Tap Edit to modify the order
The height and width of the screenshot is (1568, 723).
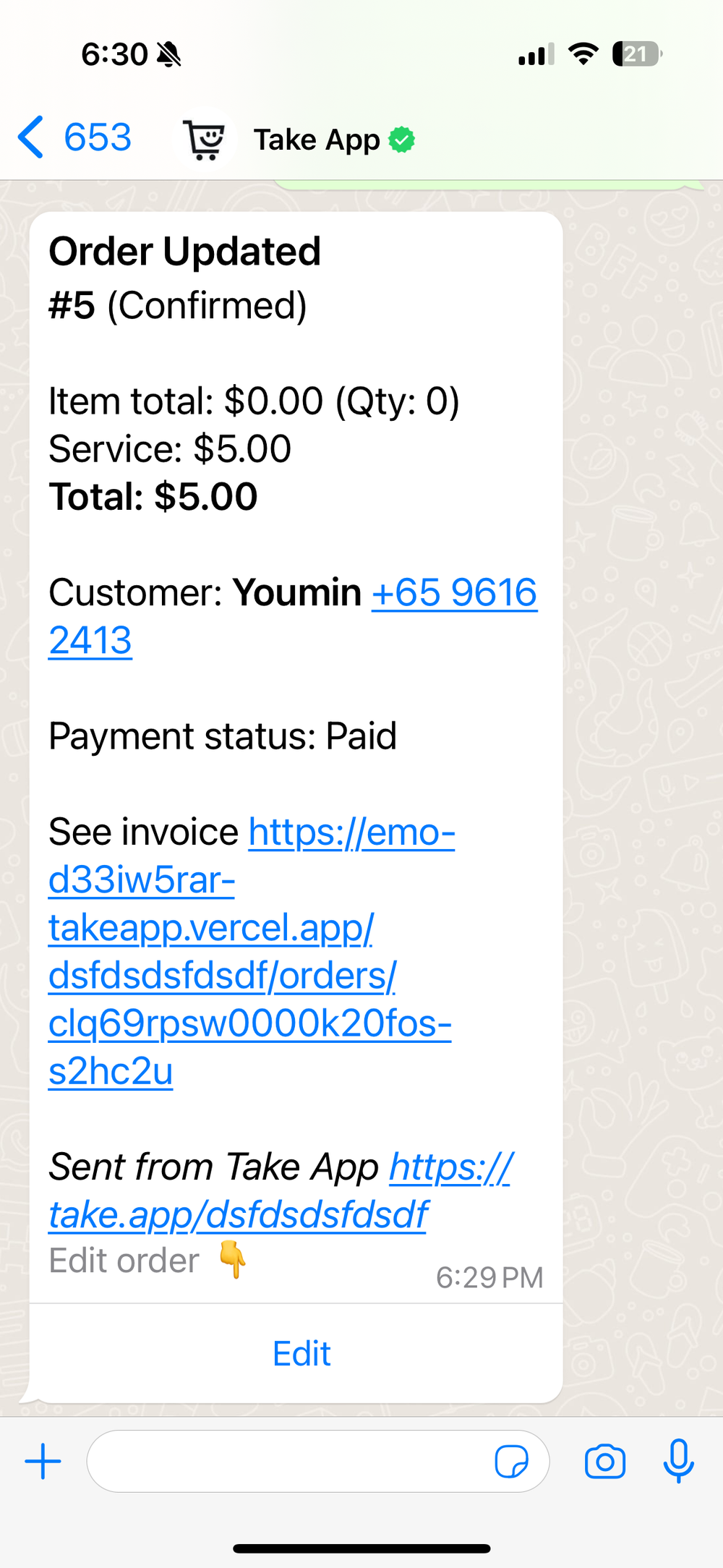tap(301, 1353)
